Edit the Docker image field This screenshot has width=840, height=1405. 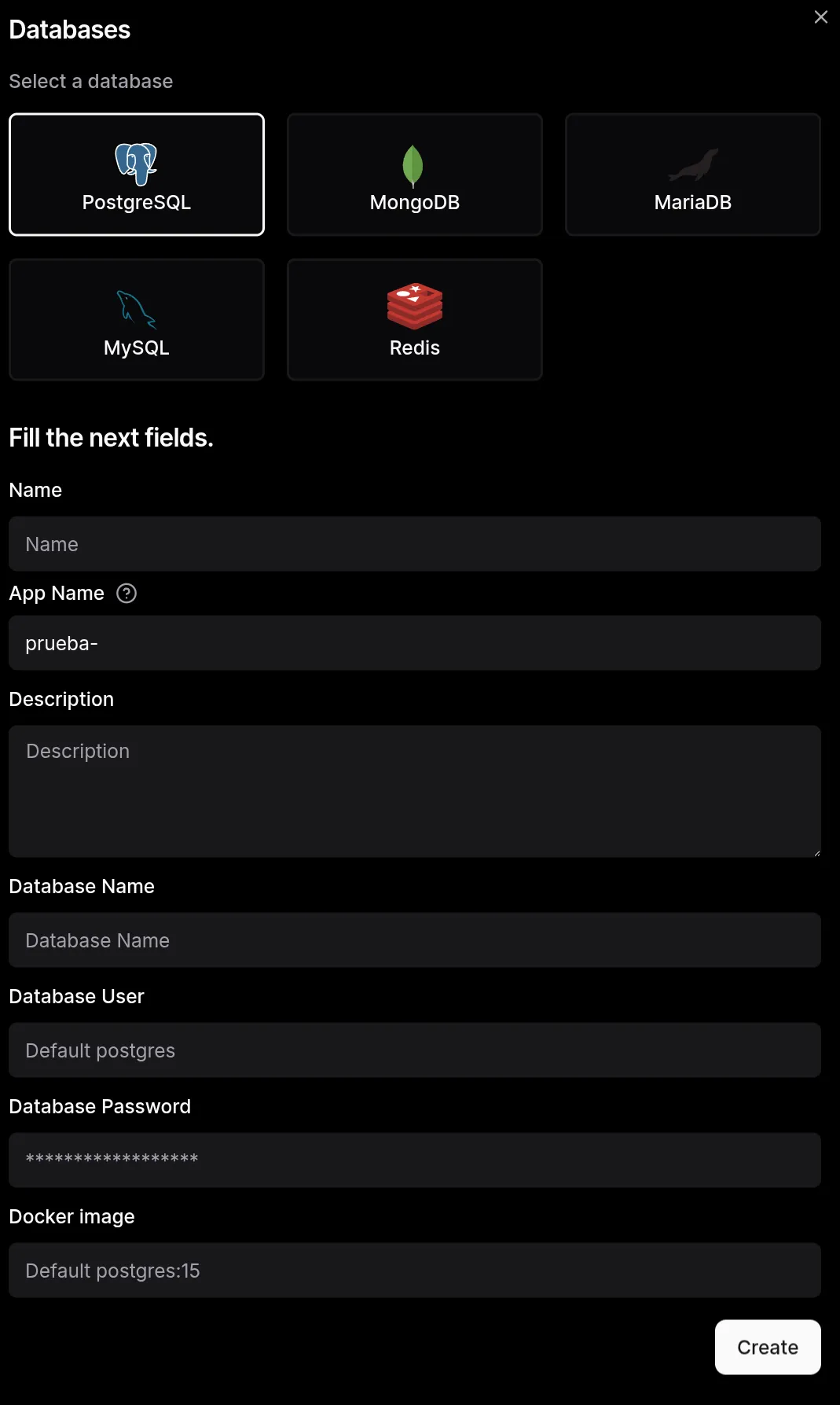point(415,1271)
